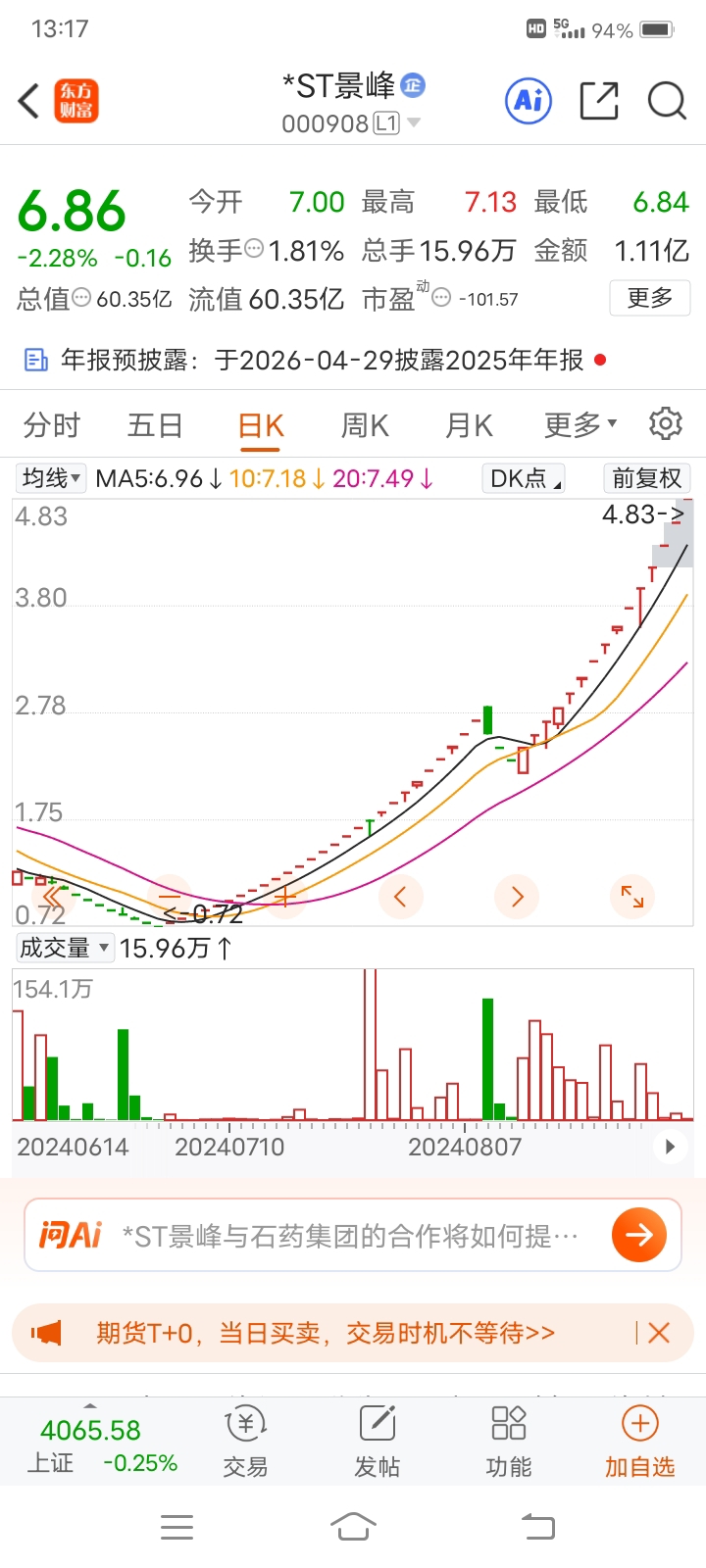This screenshot has width=706, height=1568.
Task: Open the Ai assistant icon
Action: 529,100
